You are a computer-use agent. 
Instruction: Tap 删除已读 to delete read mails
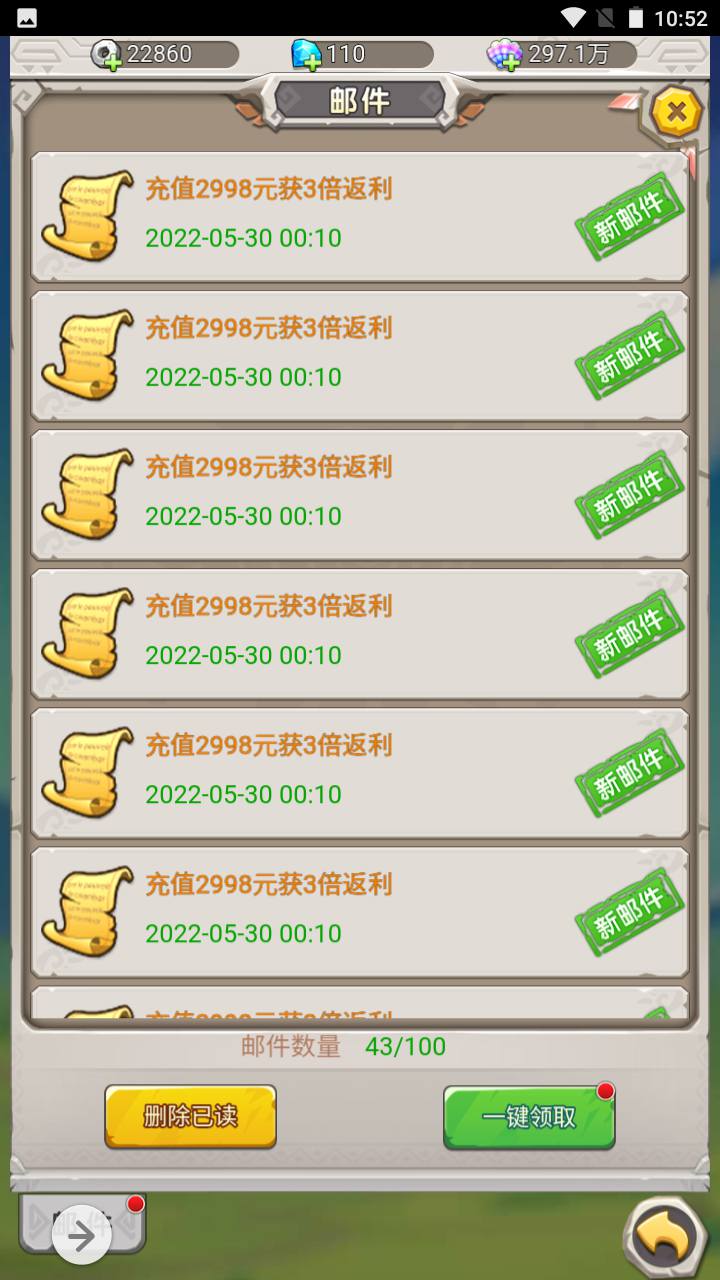pyautogui.click(x=190, y=1116)
